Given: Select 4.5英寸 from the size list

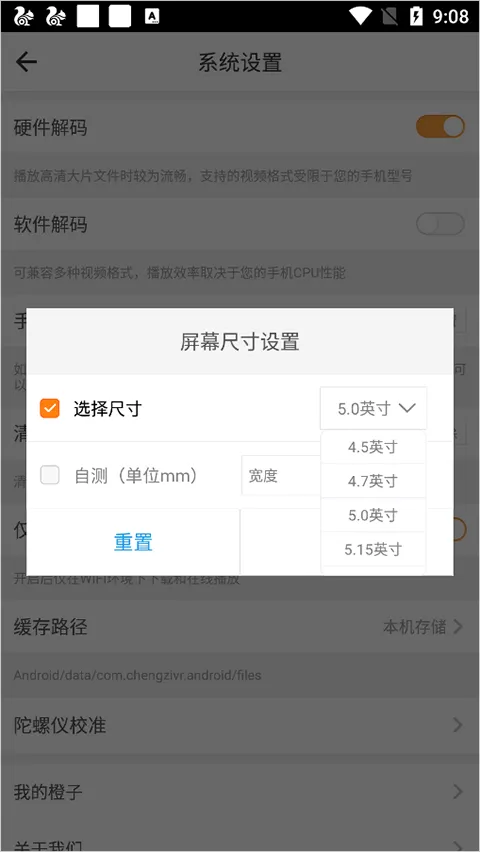Looking at the screenshot, I should pos(373,447).
